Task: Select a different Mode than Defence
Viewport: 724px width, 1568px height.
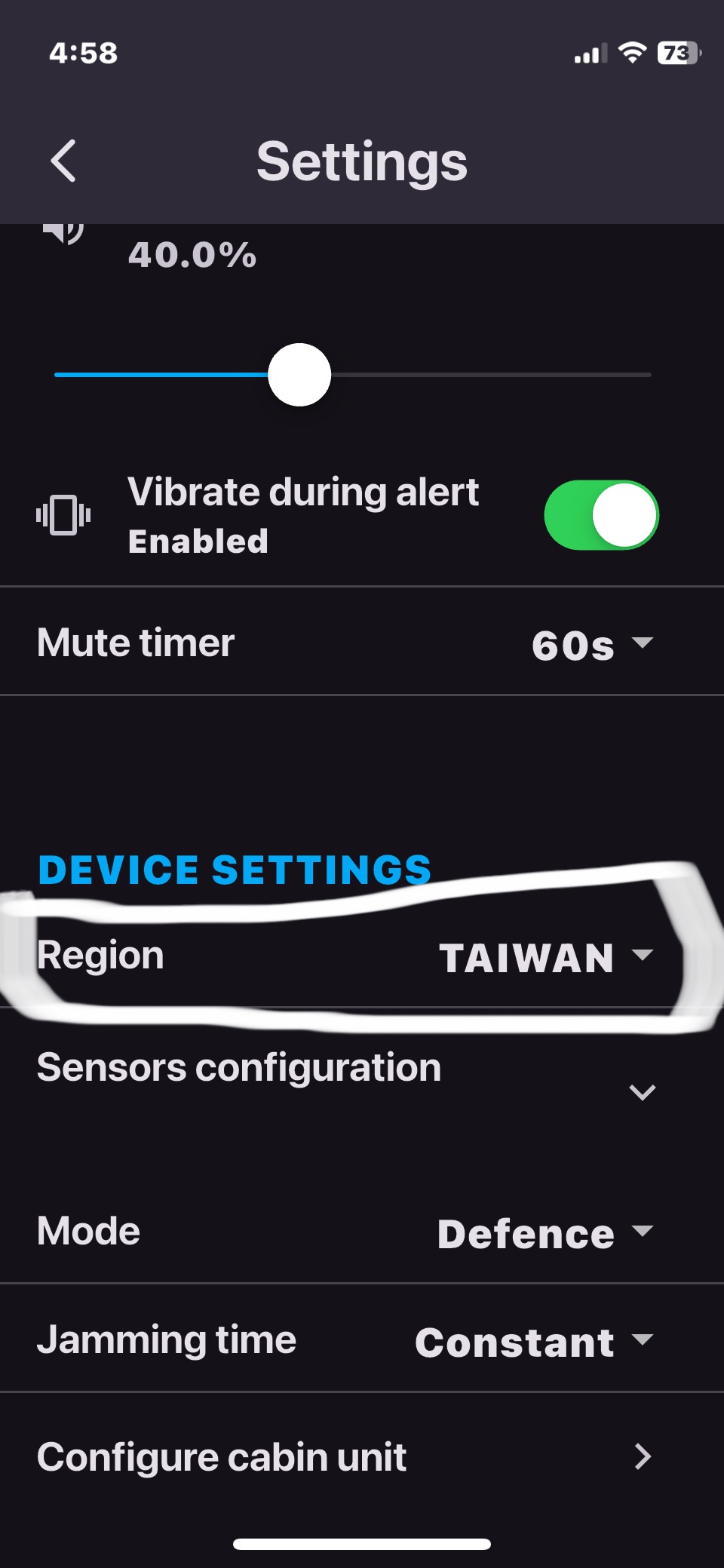Action: (545, 1233)
